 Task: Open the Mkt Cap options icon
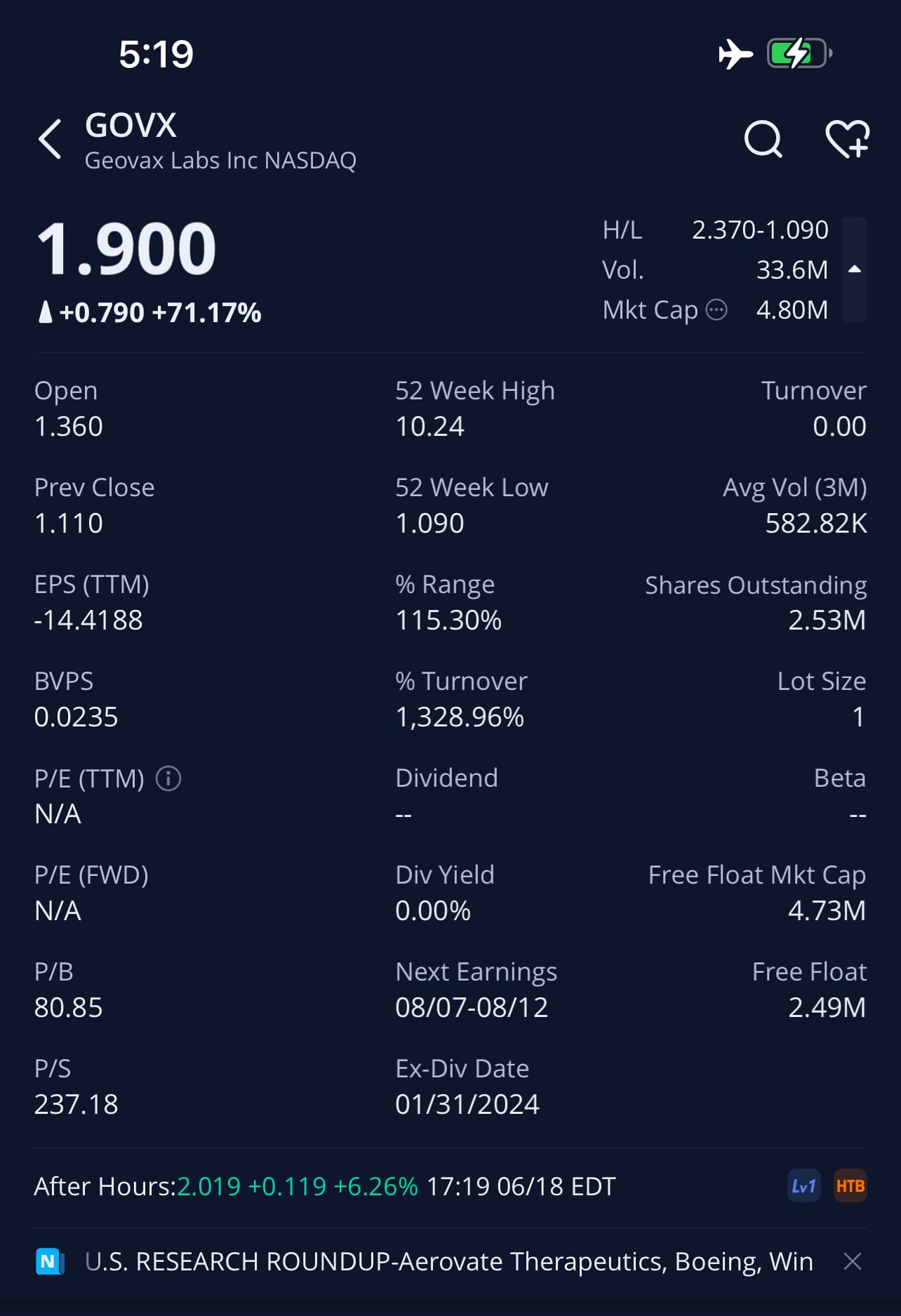click(x=716, y=310)
